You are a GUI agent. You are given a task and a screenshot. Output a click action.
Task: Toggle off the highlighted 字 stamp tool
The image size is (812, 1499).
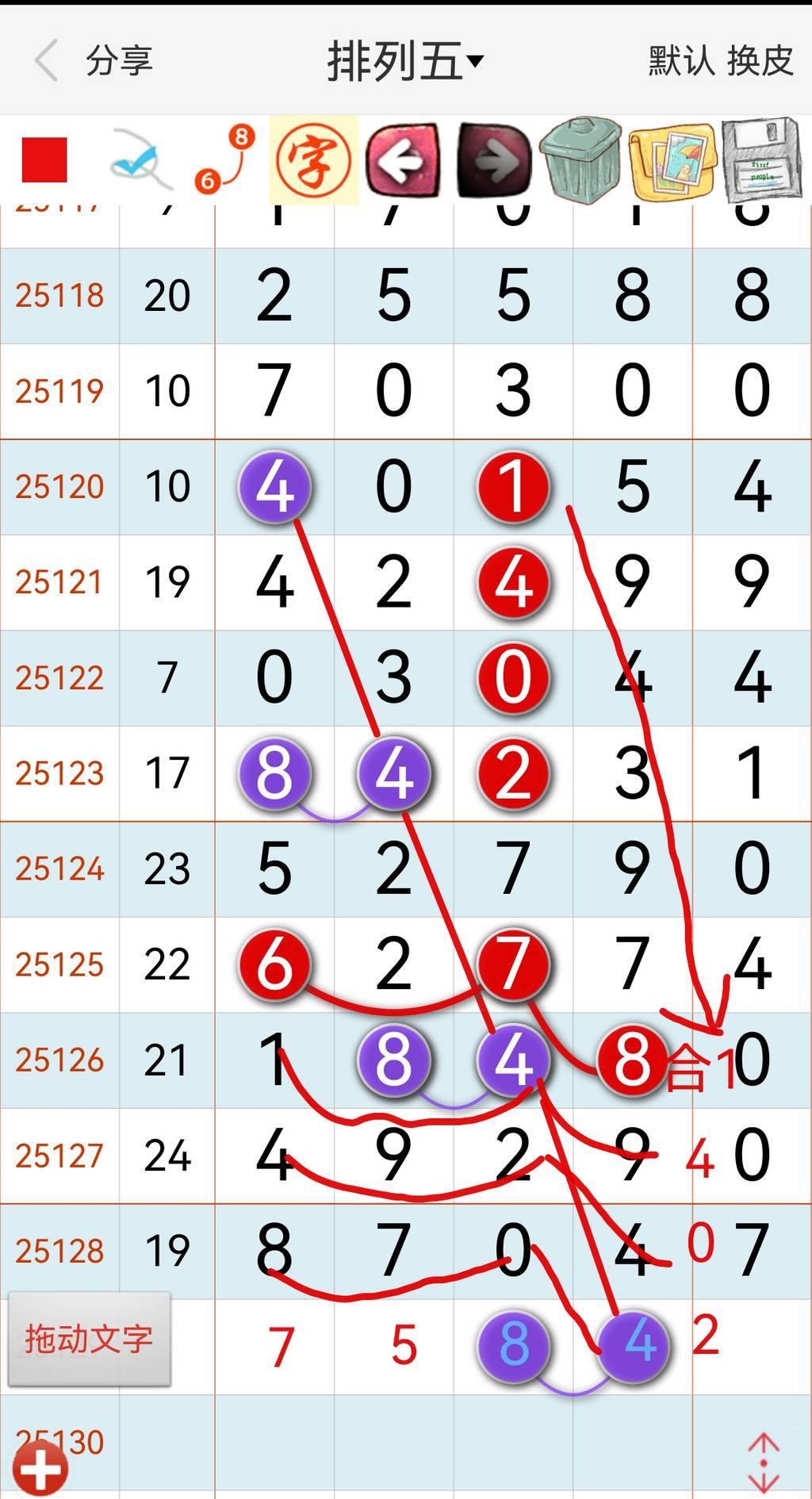click(314, 159)
